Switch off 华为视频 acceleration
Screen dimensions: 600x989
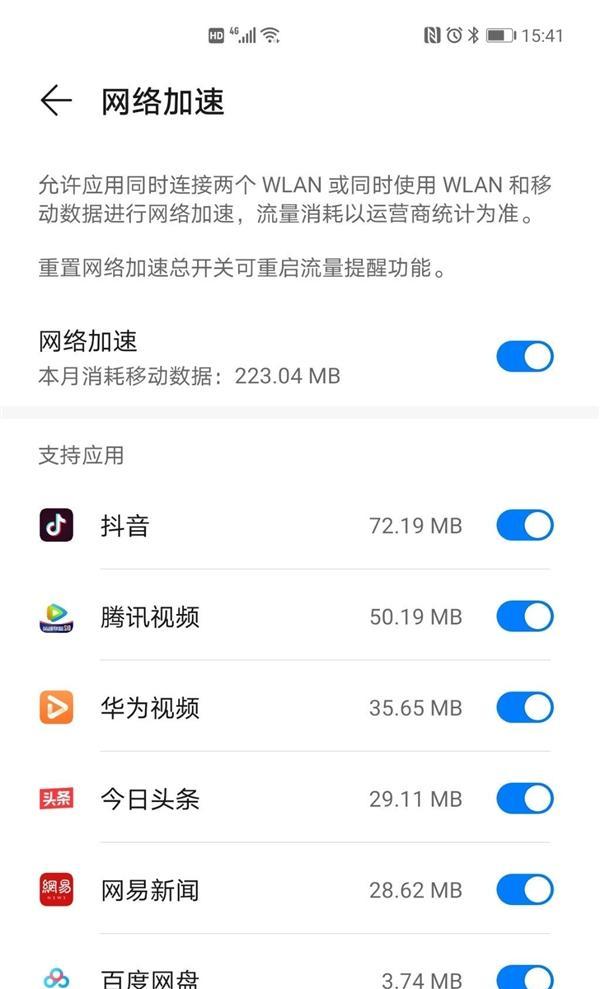pos(525,708)
